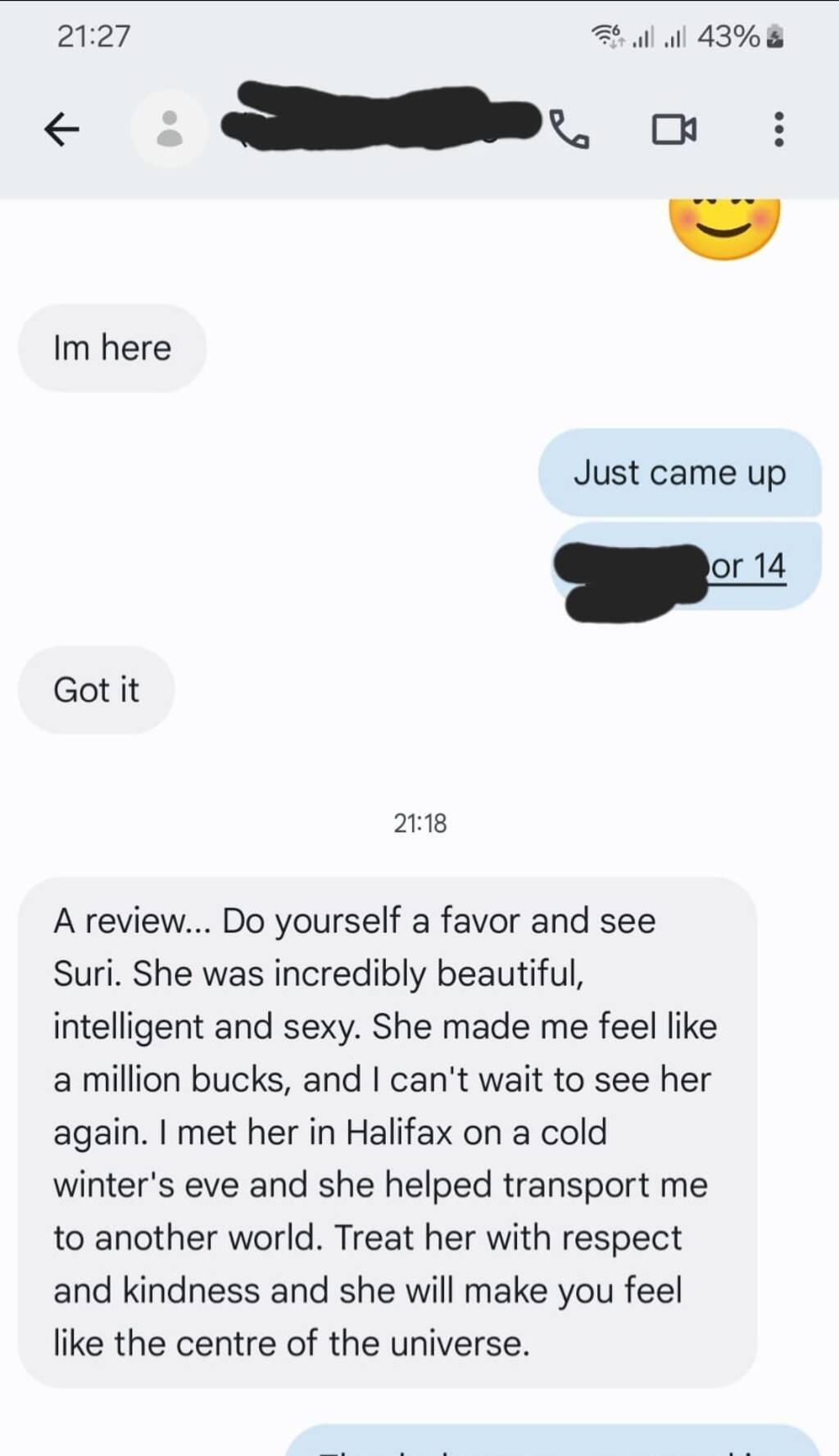The image size is (839, 1456).
Task: Go back to the conversation list
Action: click(61, 129)
